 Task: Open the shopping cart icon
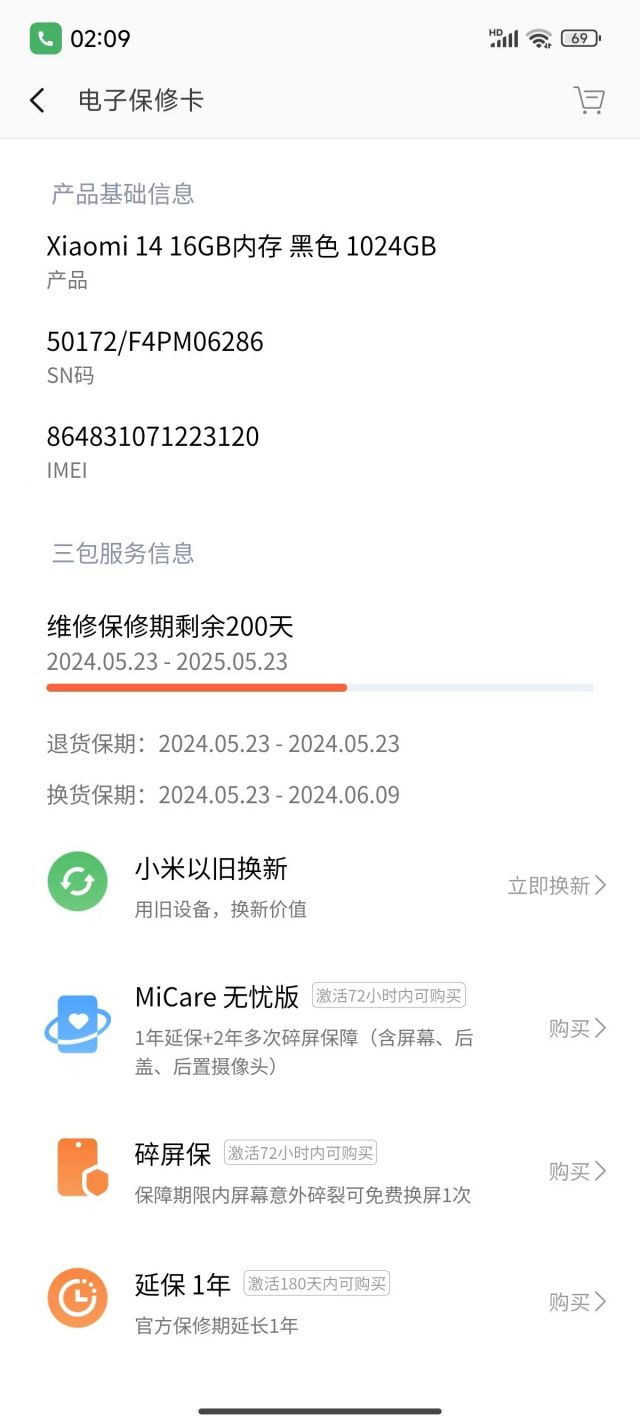[589, 100]
